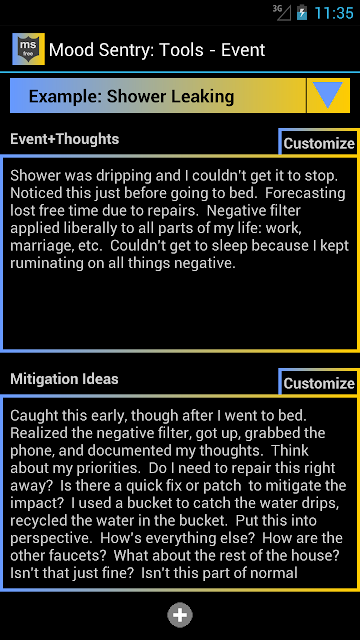Image resolution: width=360 pixels, height=640 pixels.
Task: Tap the Mood Sentry app icon
Action: (x=29, y=49)
